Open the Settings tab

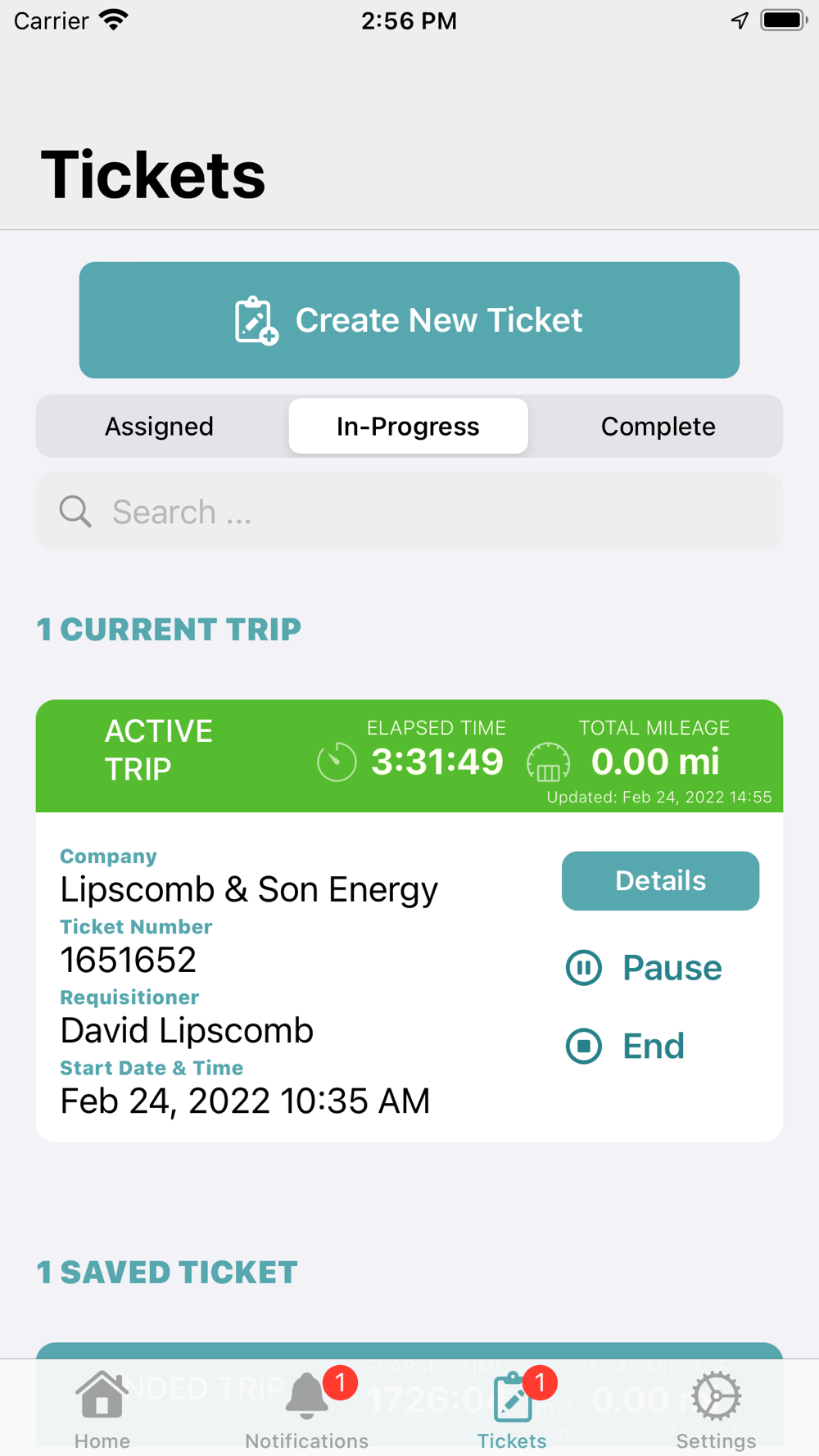click(717, 1409)
